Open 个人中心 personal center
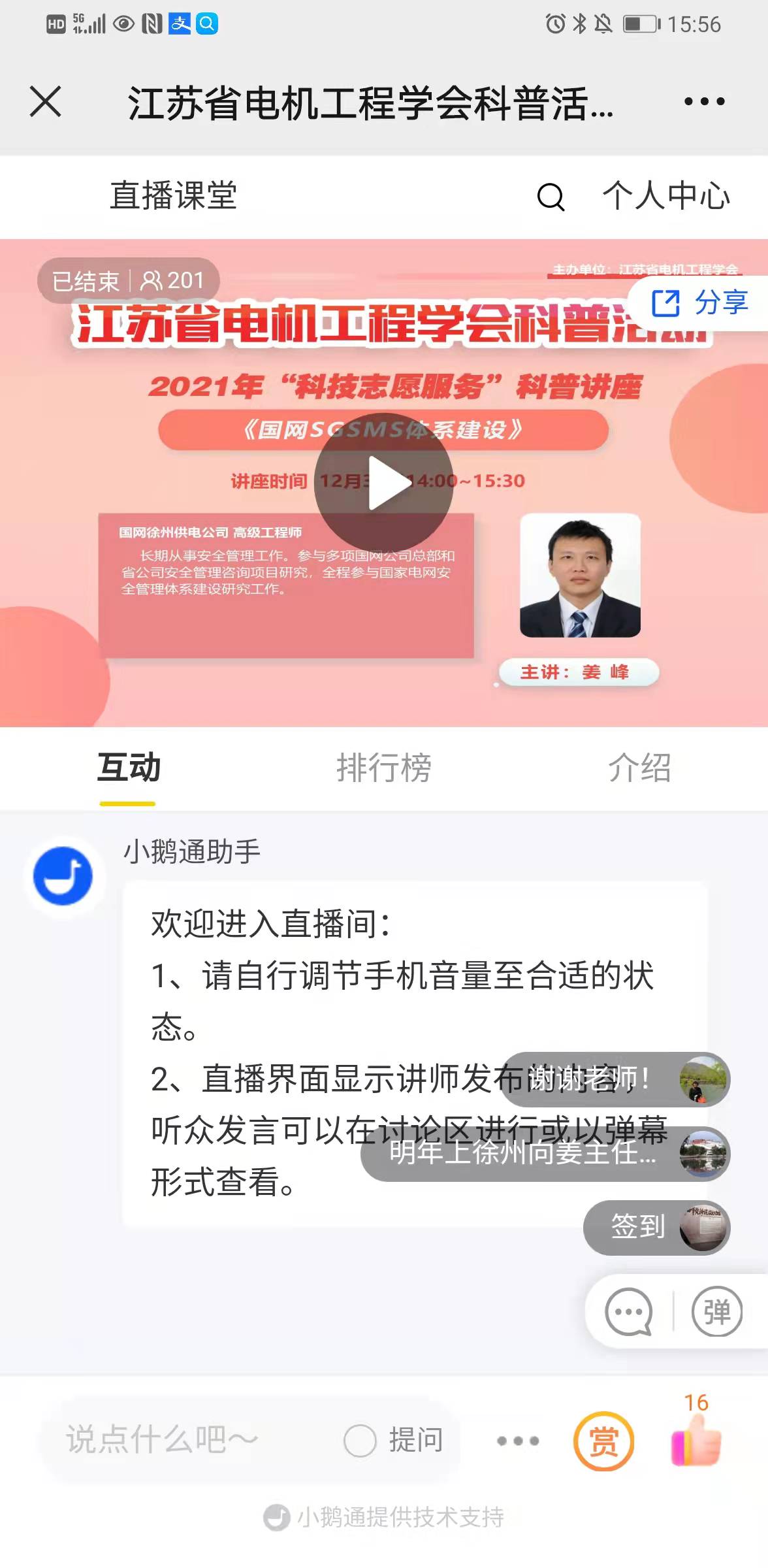Viewport: 768px width, 1568px height. (665, 196)
